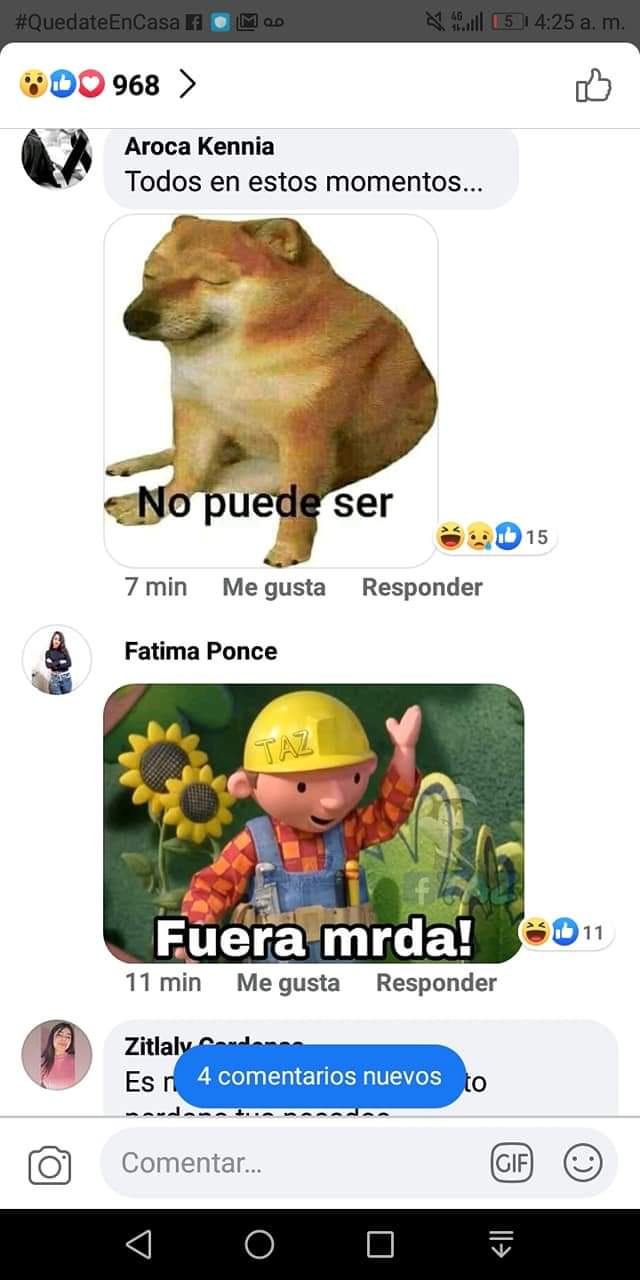Screen dimensions: 640x1280
Task: Open the Fuera mrda meme image
Action: click(313, 822)
